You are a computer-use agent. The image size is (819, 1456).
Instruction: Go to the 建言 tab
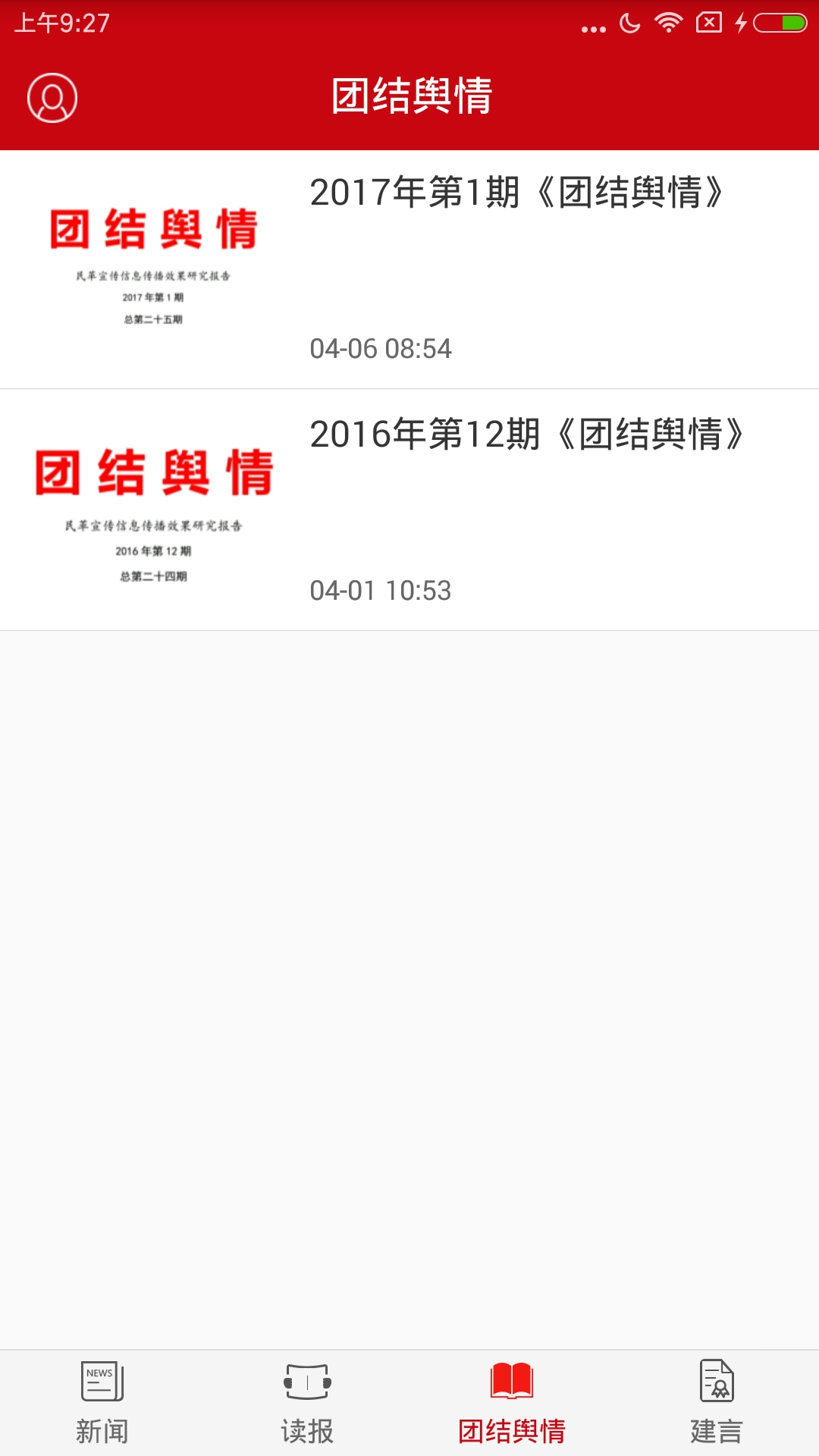(717, 1403)
